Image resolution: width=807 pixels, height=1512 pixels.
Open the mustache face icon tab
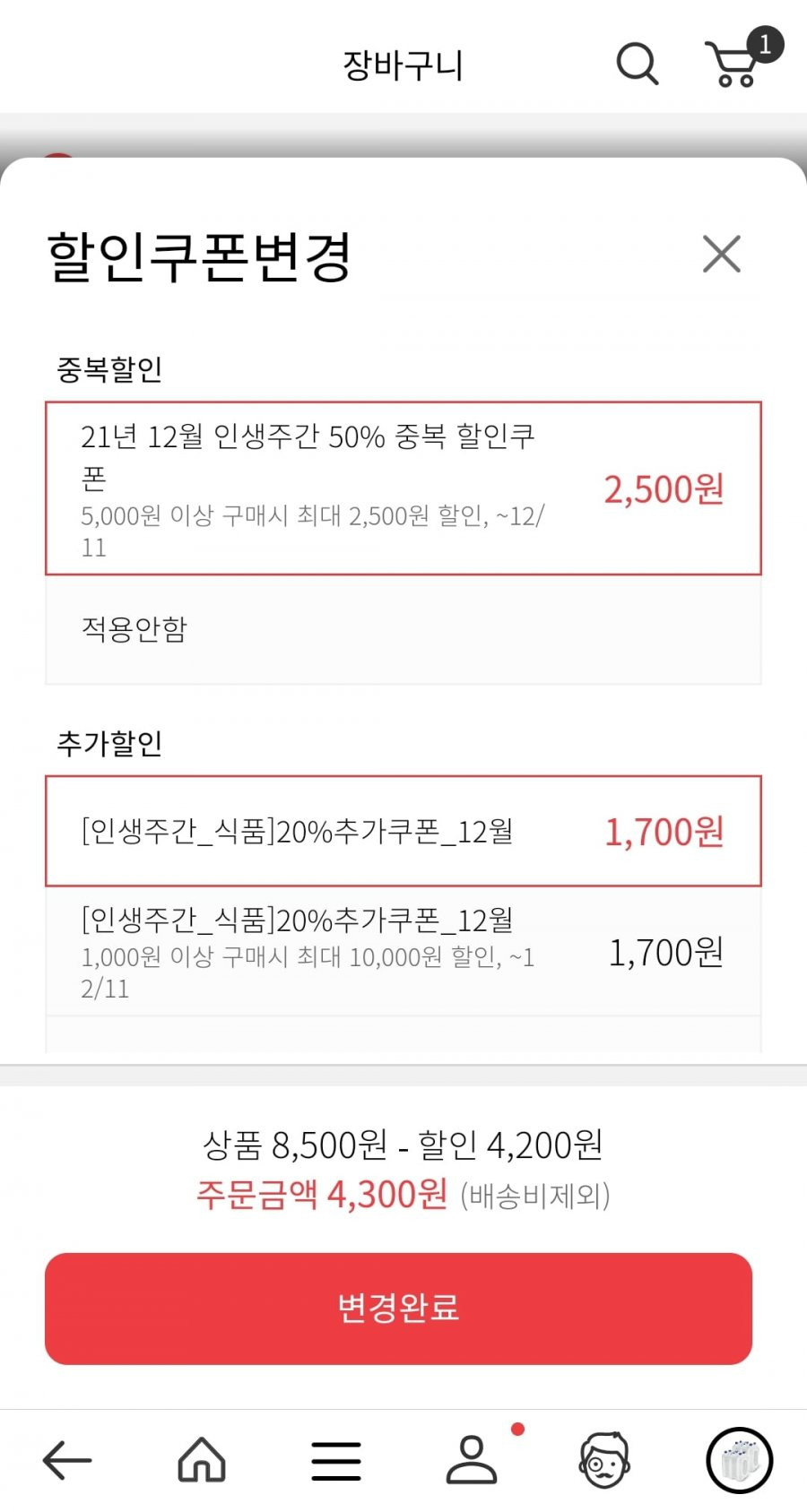[605, 1460]
